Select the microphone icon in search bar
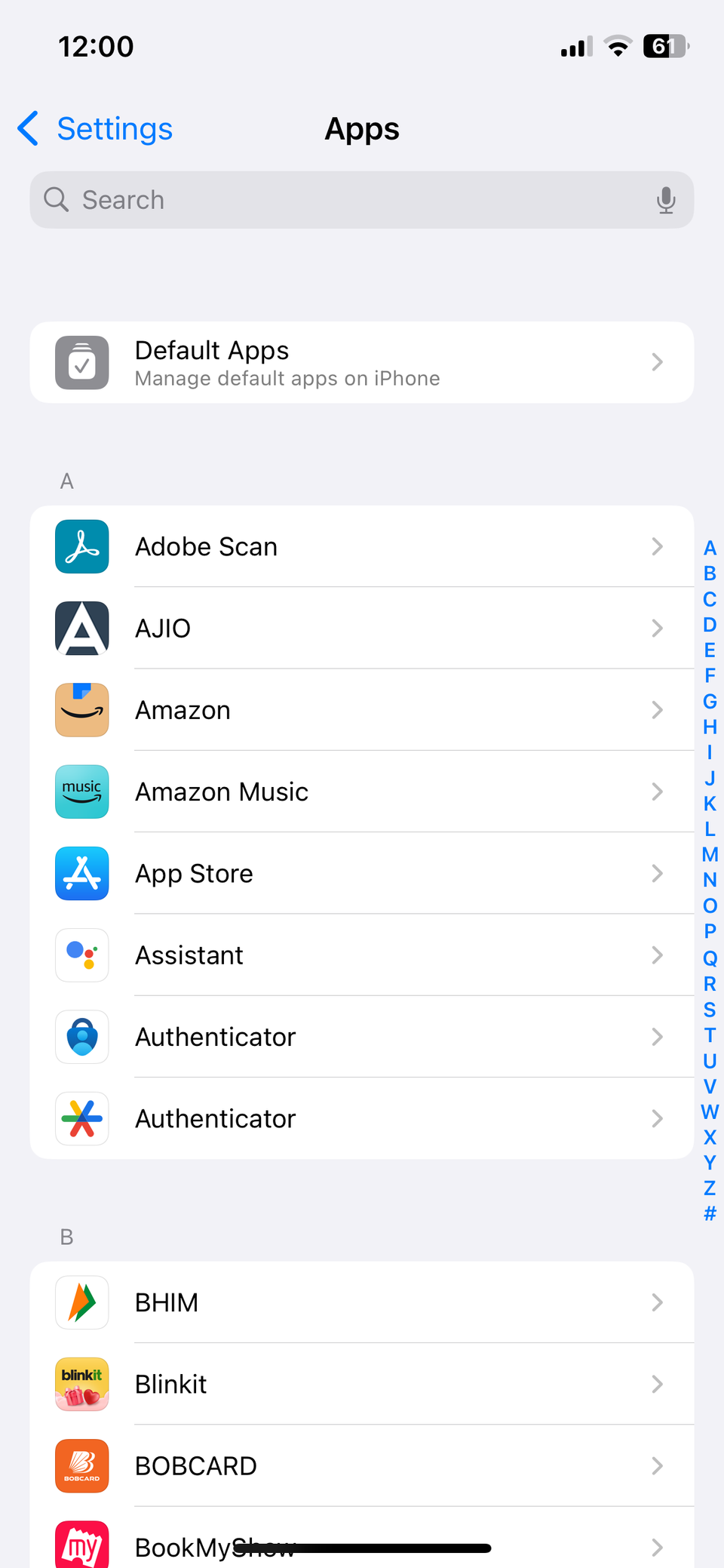The height and width of the screenshot is (1568, 724). coord(667,200)
